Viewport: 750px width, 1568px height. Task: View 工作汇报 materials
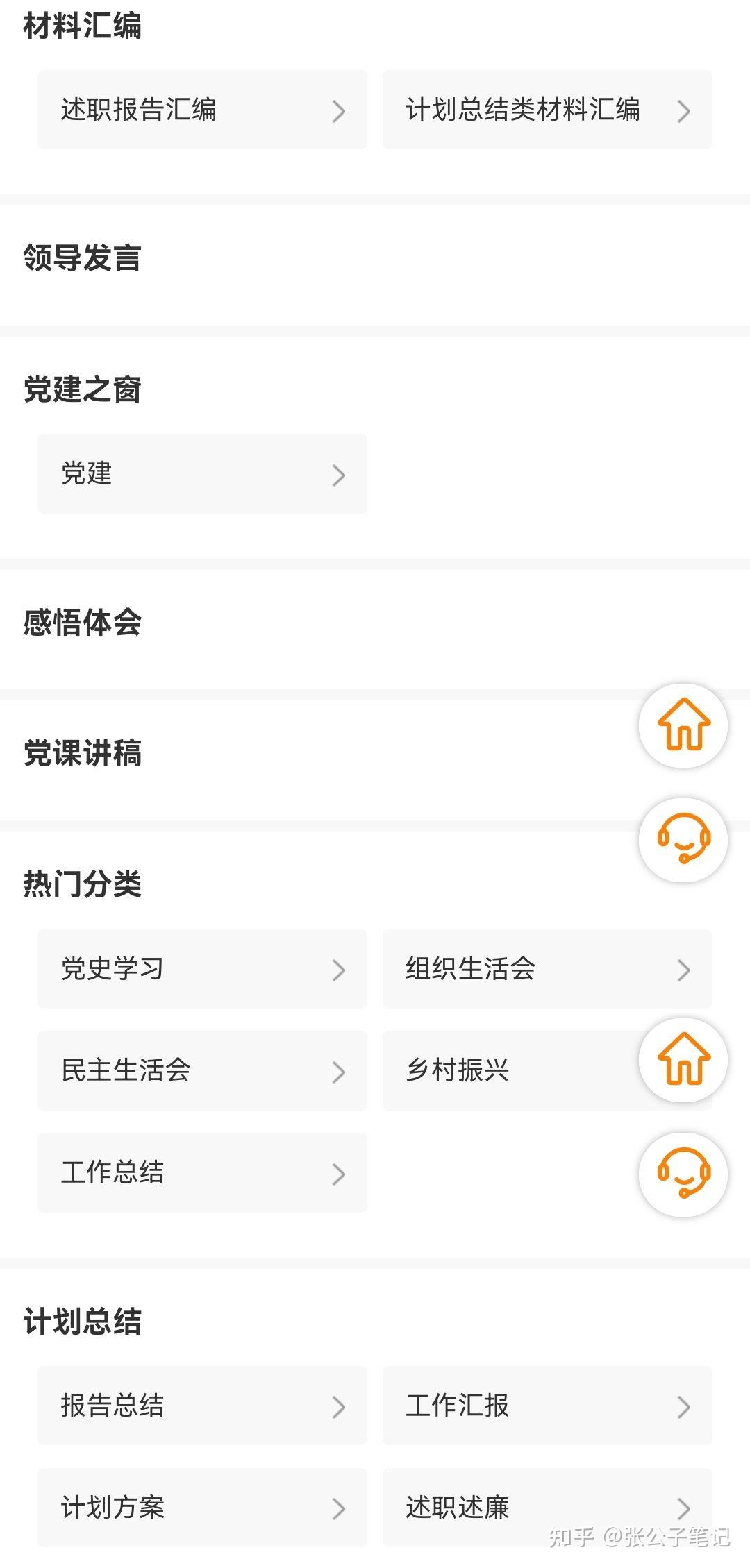(x=547, y=1406)
